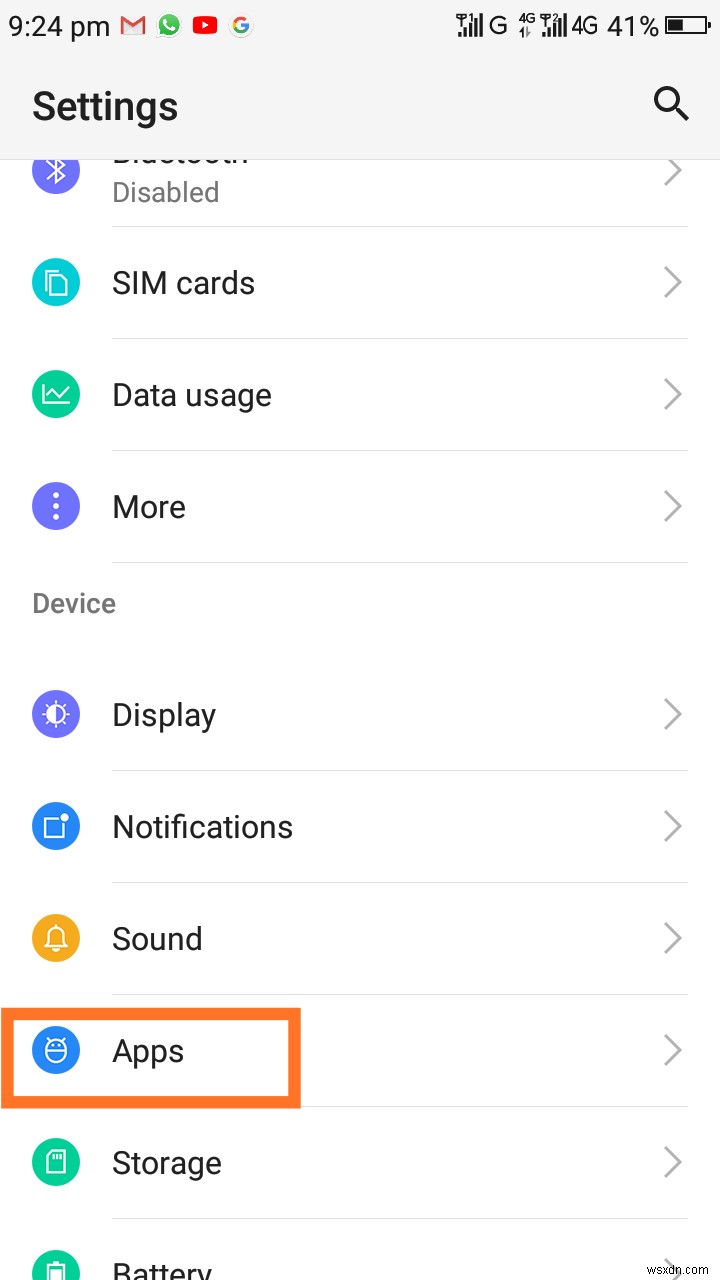Open the Data usage chart icon

(56, 394)
